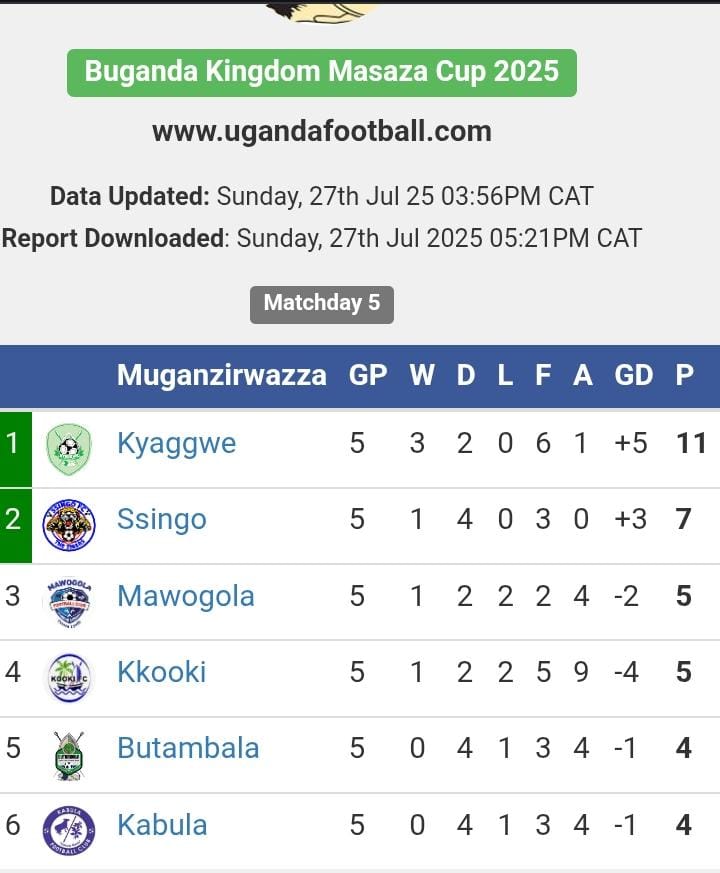This screenshot has height=873, width=720.
Task: Open the Ssingo team link
Action: 161,519
